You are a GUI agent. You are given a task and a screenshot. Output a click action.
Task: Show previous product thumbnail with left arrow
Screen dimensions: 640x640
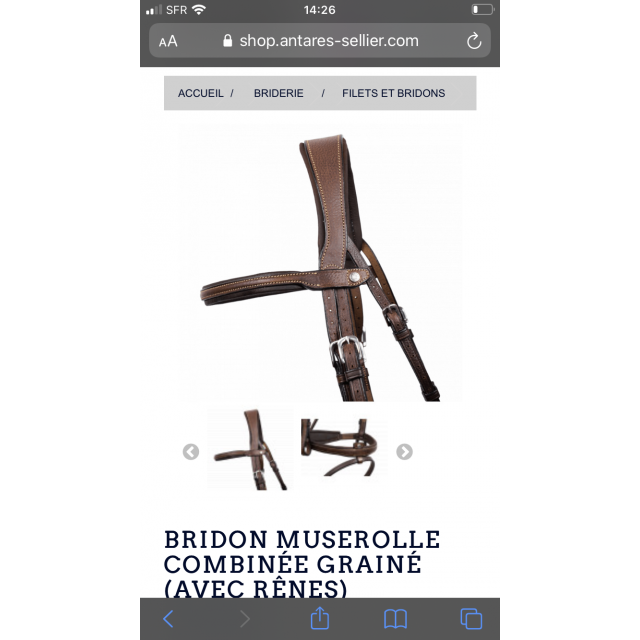[x=191, y=452]
